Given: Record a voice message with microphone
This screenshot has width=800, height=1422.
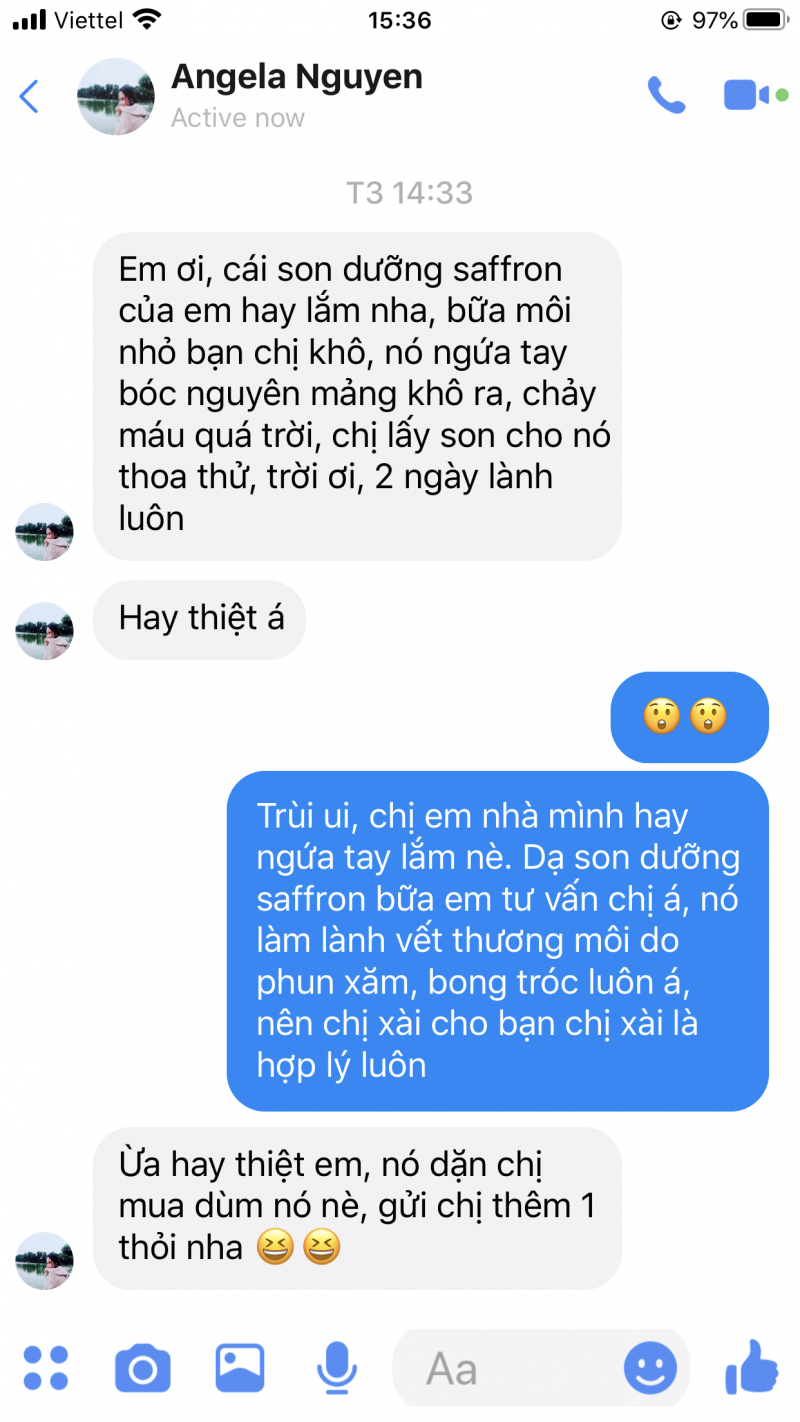Looking at the screenshot, I should tap(337, 1368).
